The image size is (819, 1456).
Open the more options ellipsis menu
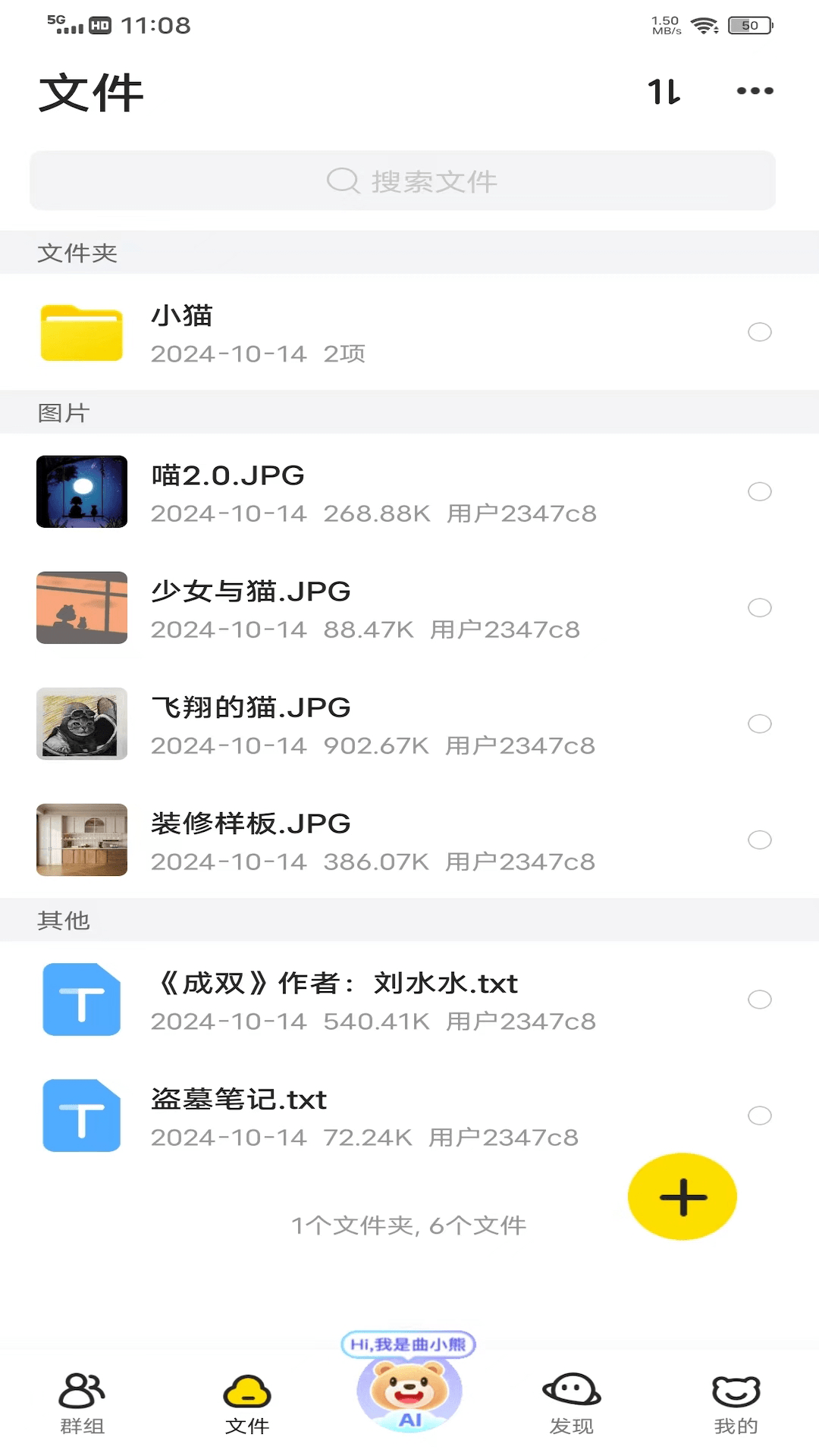[753, 91]
